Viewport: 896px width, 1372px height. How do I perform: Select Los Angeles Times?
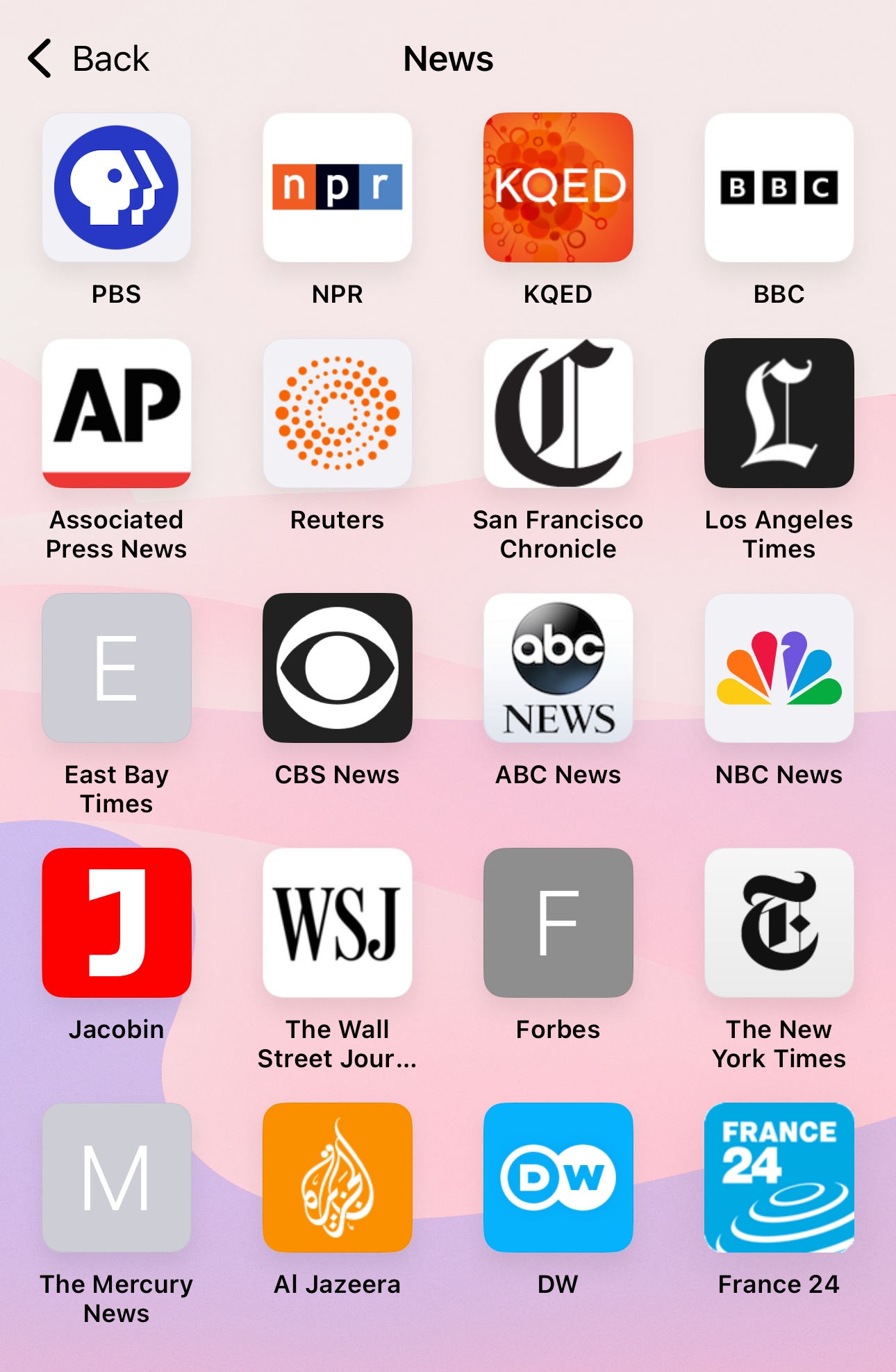coord(779,413)
